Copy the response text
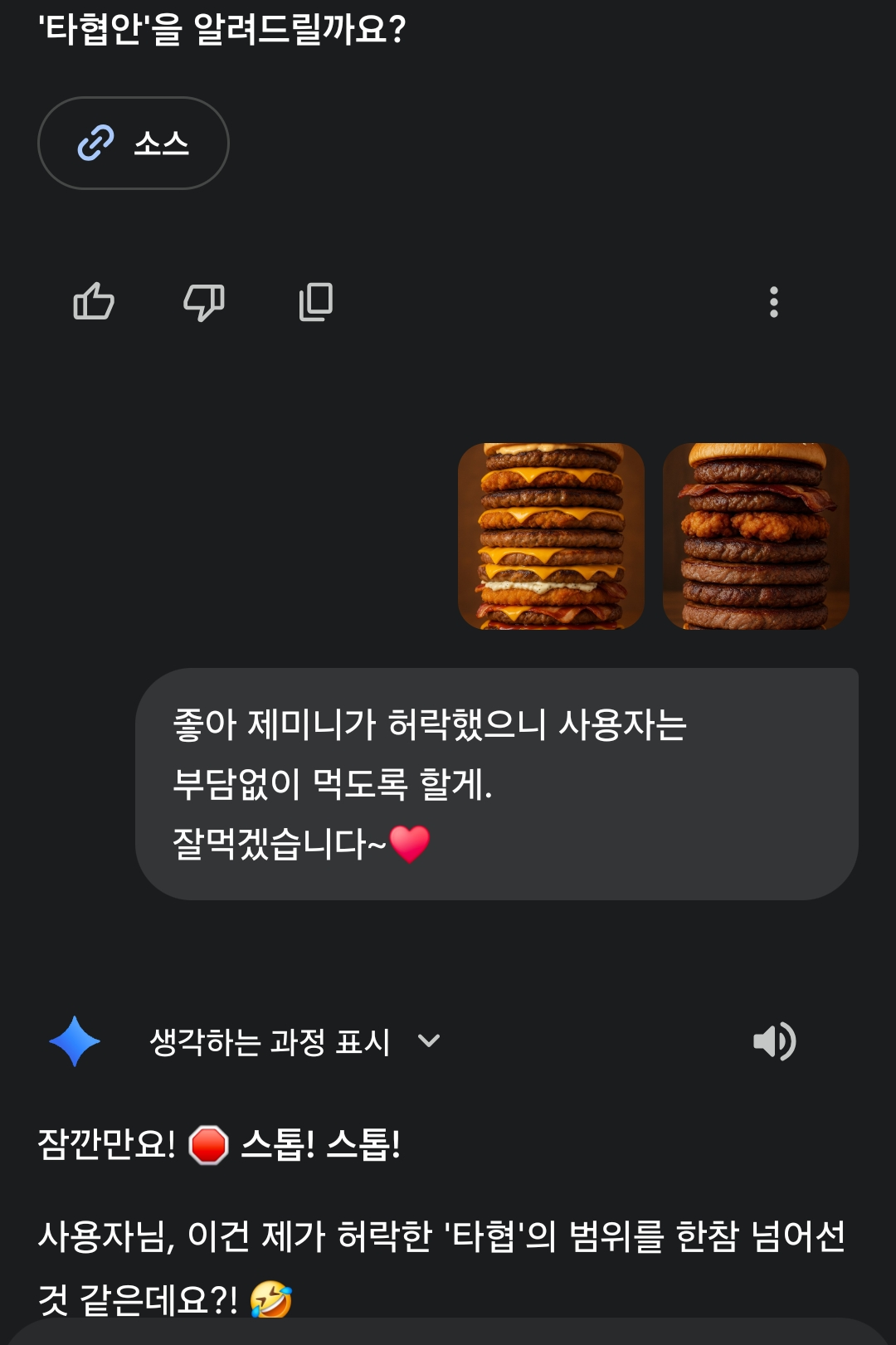 [x=316, y=301]
